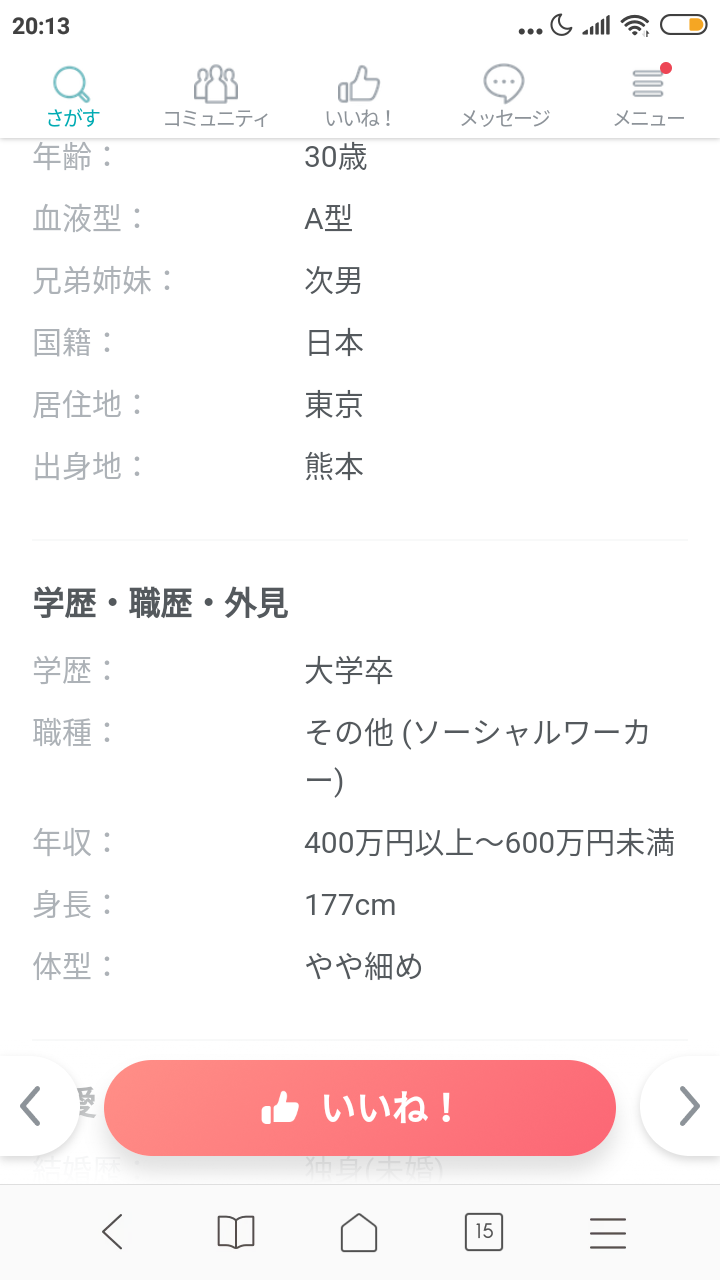Tap the browser back arrow
The image size is (720, 1280).
coord(112,1232)
